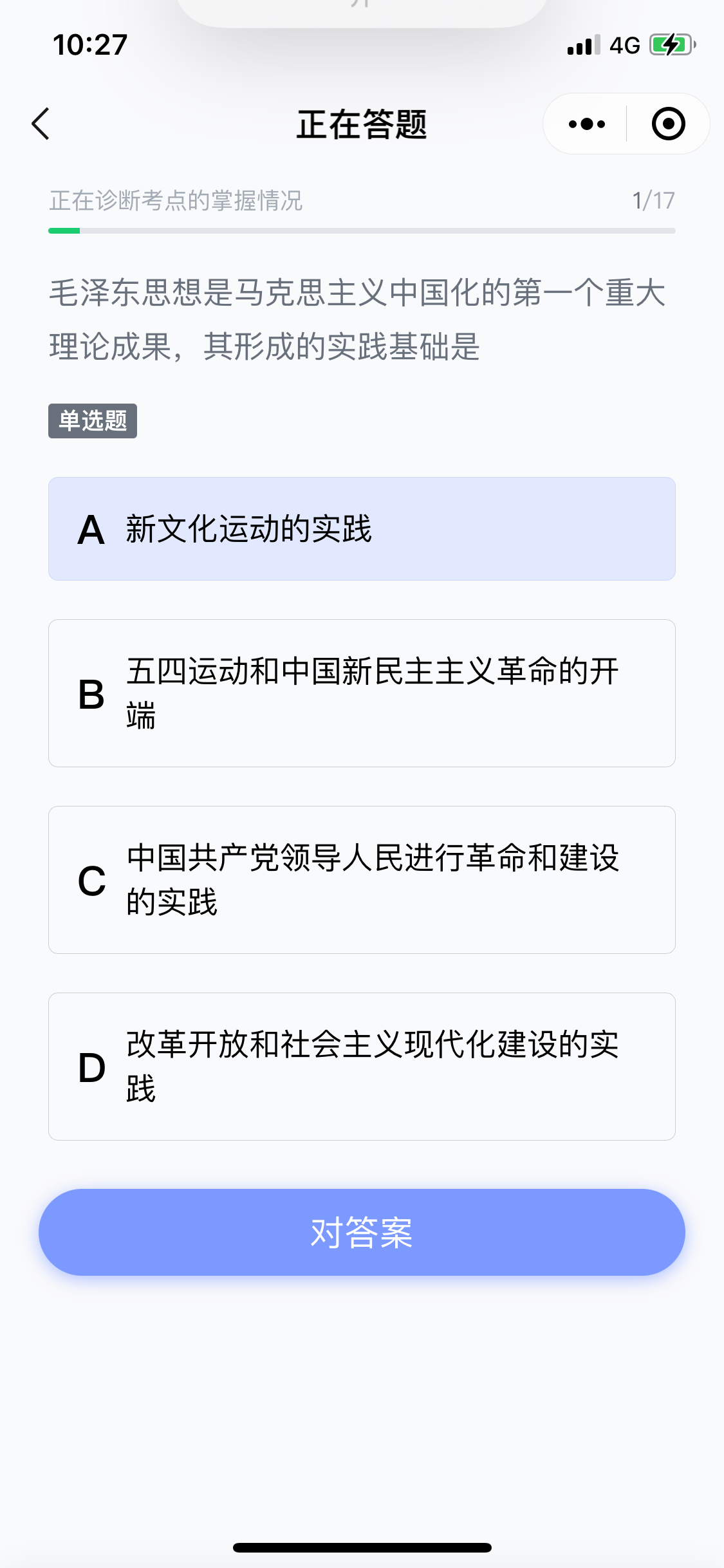Tap the 正在答题 title bar
724x1568 pixels.
pos(362,123)
